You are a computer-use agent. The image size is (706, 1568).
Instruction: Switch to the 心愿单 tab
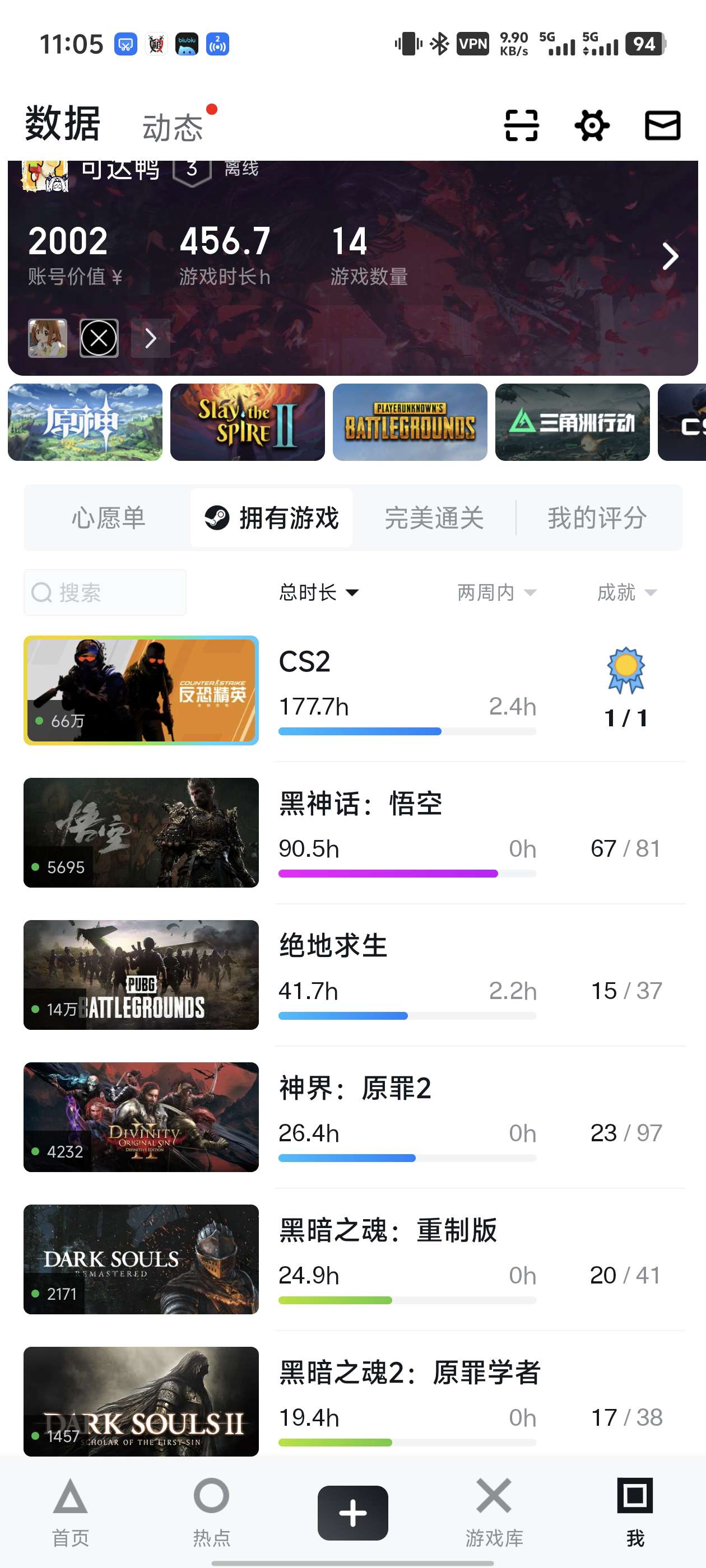click(x=109, y=518)
